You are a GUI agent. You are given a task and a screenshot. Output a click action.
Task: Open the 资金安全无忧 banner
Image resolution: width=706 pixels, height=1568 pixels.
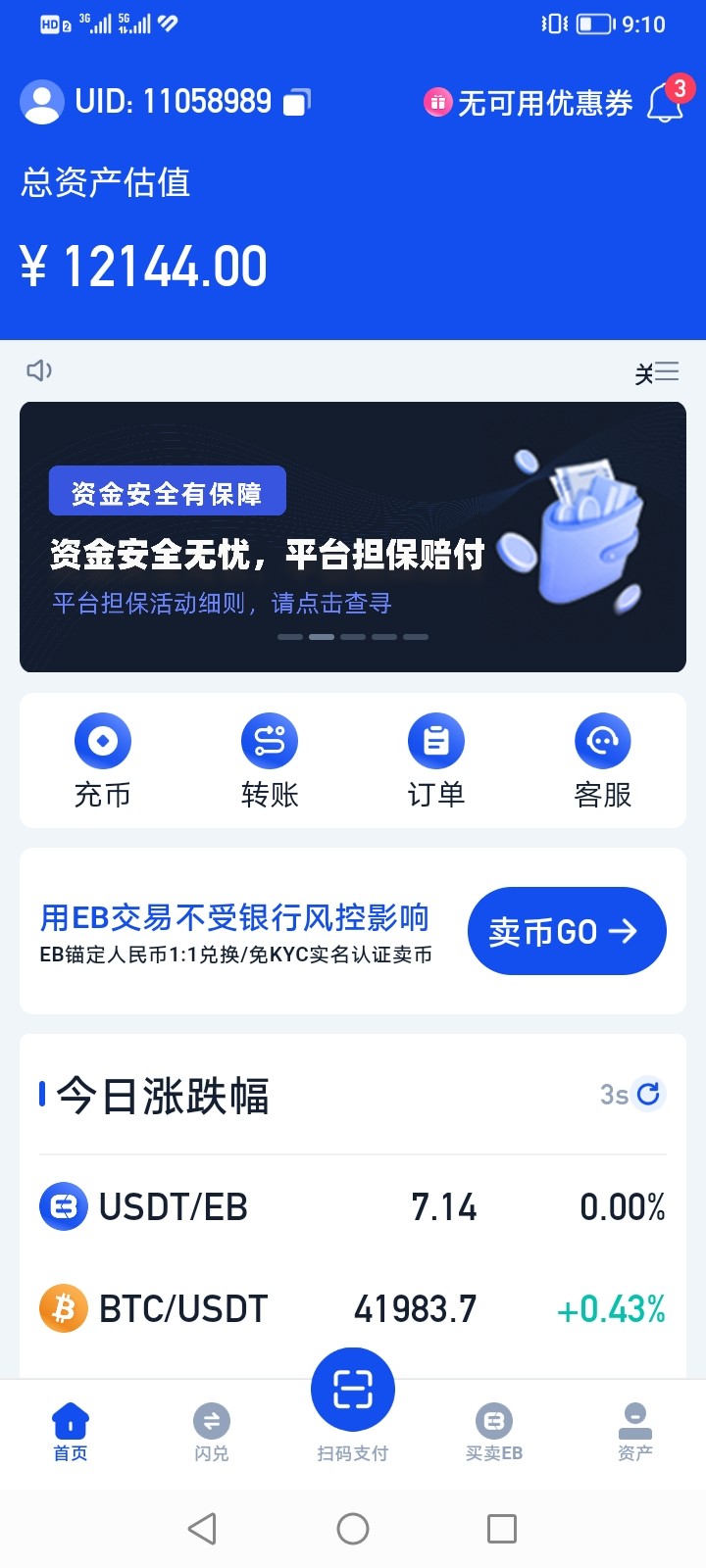click(353, 537)
